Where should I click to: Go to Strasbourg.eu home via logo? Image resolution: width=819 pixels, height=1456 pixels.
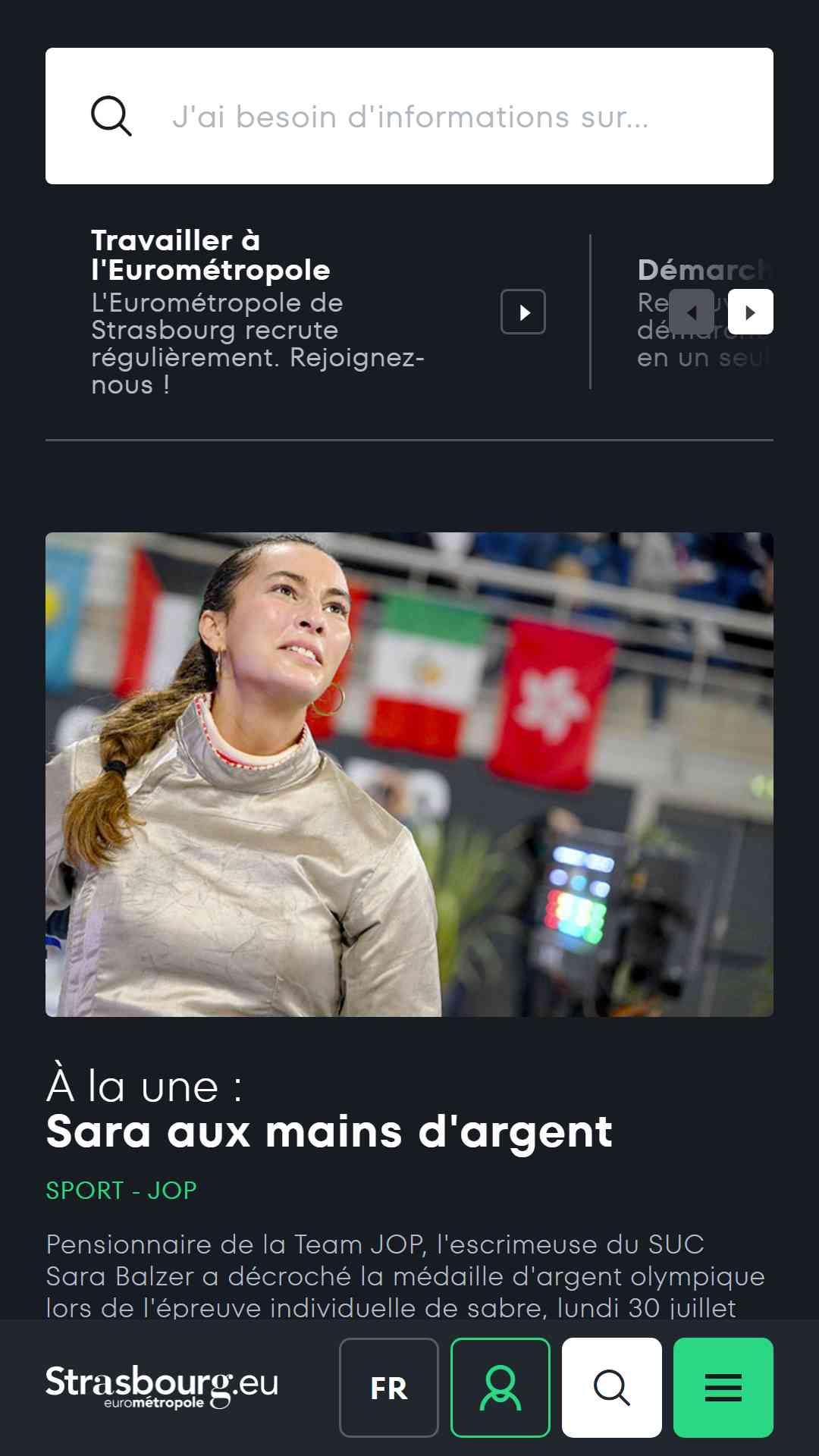(162, 1387)
